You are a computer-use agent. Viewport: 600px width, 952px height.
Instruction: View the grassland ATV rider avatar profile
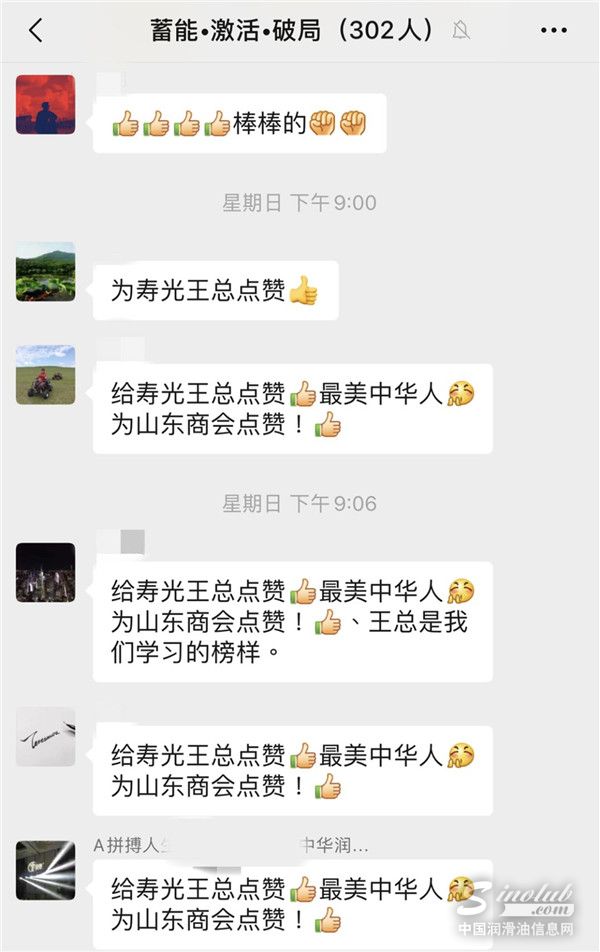pyautogui.click(x=45, y=375)
